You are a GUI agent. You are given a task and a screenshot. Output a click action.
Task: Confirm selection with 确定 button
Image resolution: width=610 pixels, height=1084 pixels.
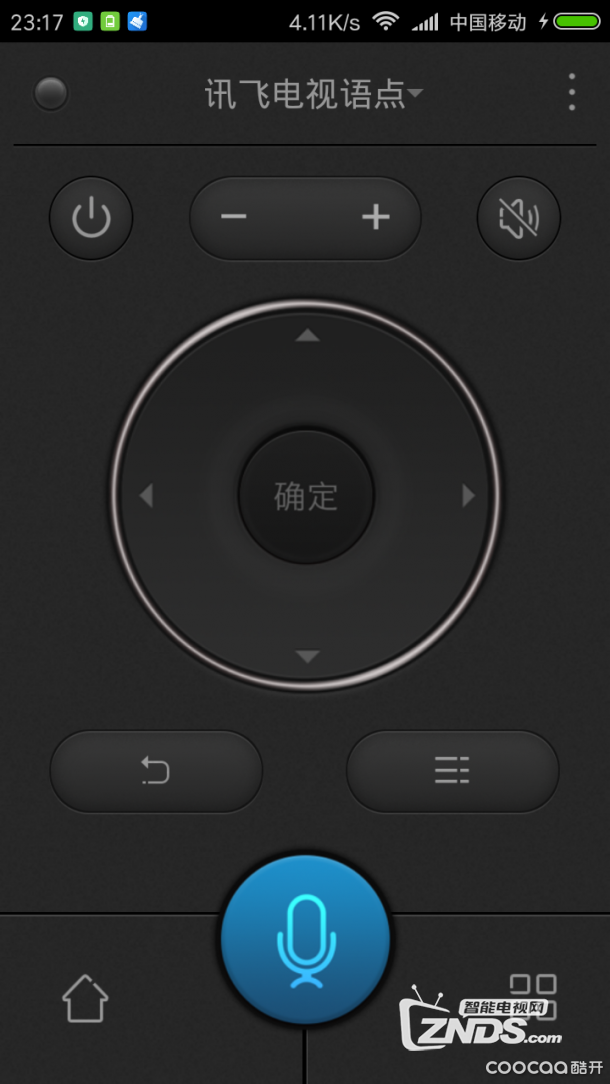pyautogui.click(x=306, y=496)
